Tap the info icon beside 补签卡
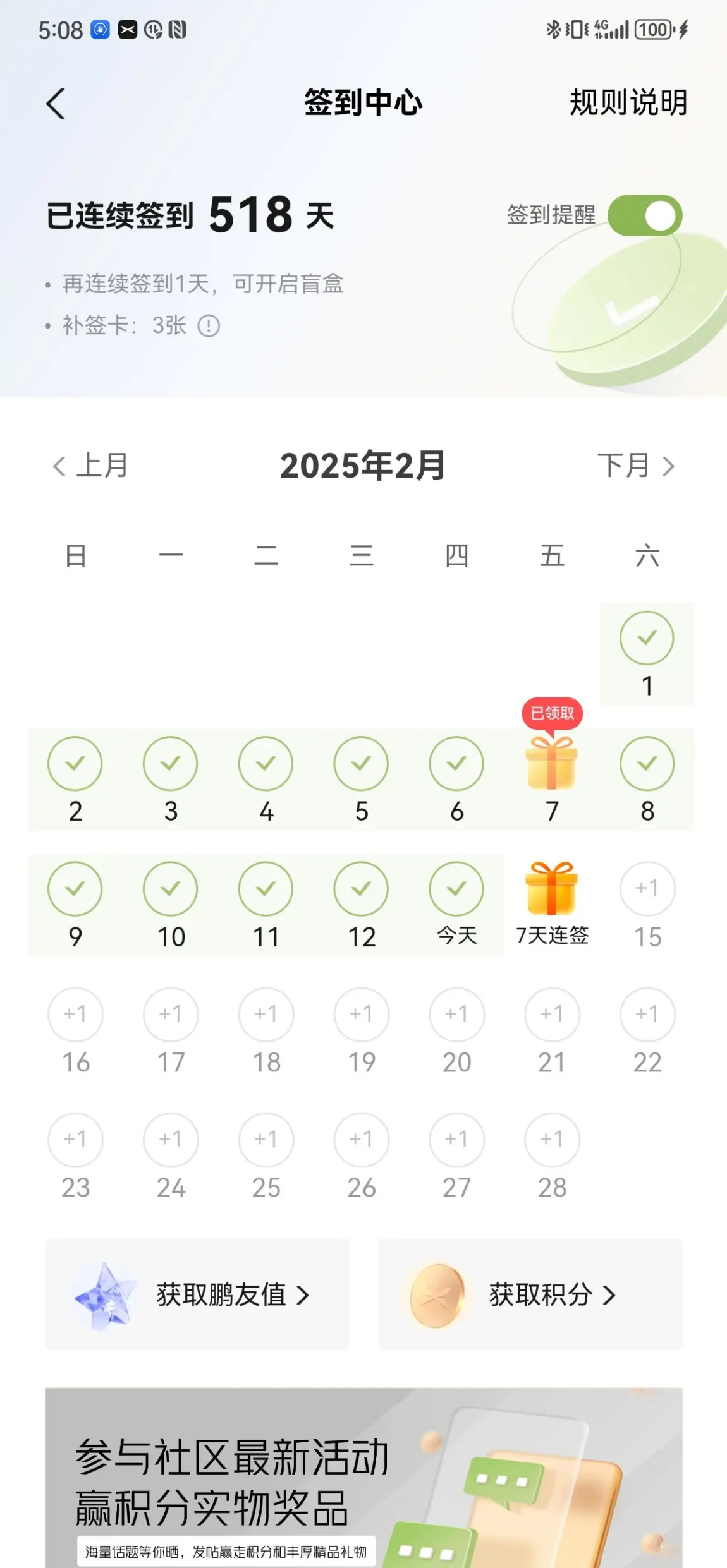The image size is (727, 1568). pos(209,326)
